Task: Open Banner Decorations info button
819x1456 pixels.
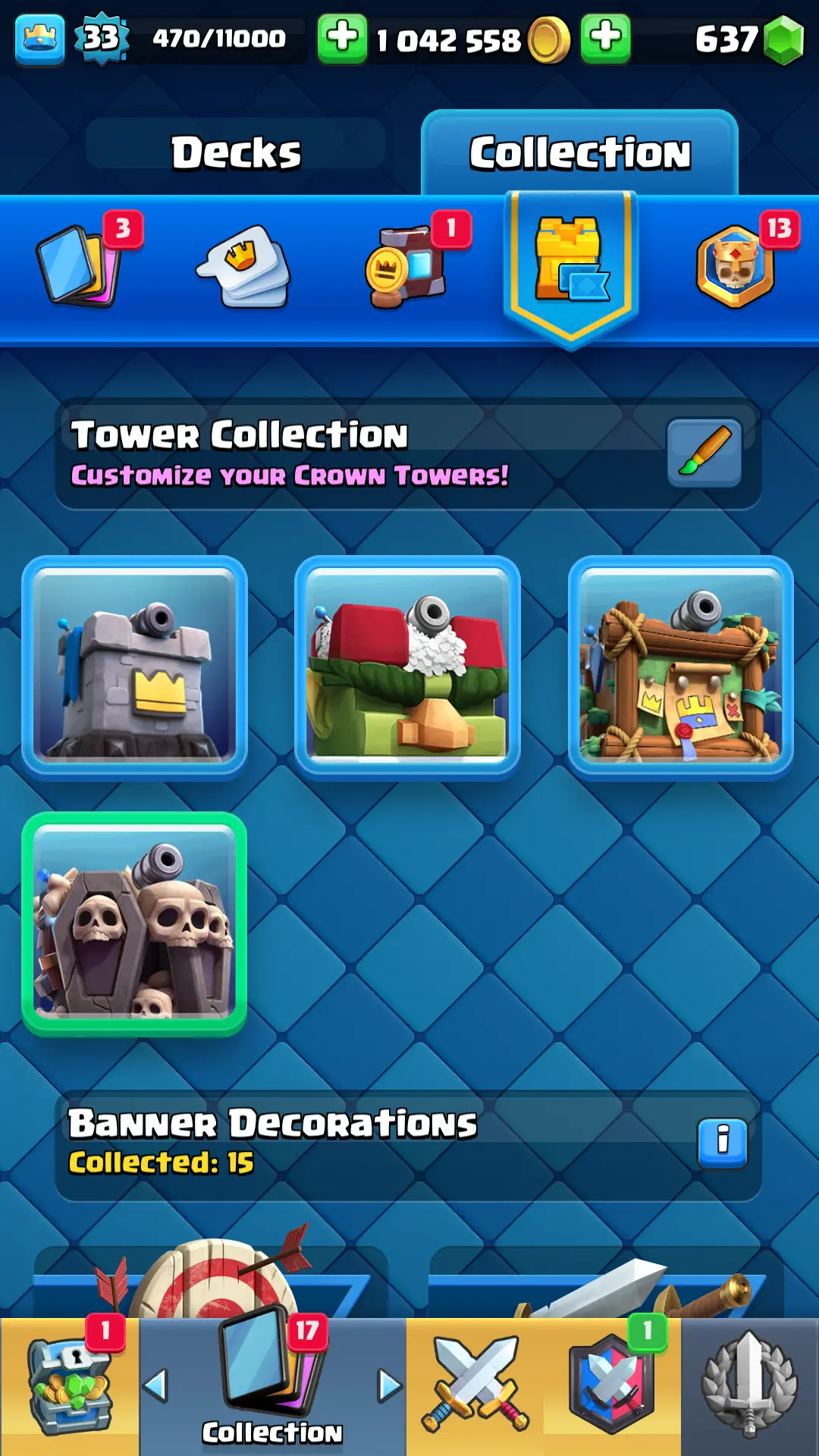Action: 722,1142
